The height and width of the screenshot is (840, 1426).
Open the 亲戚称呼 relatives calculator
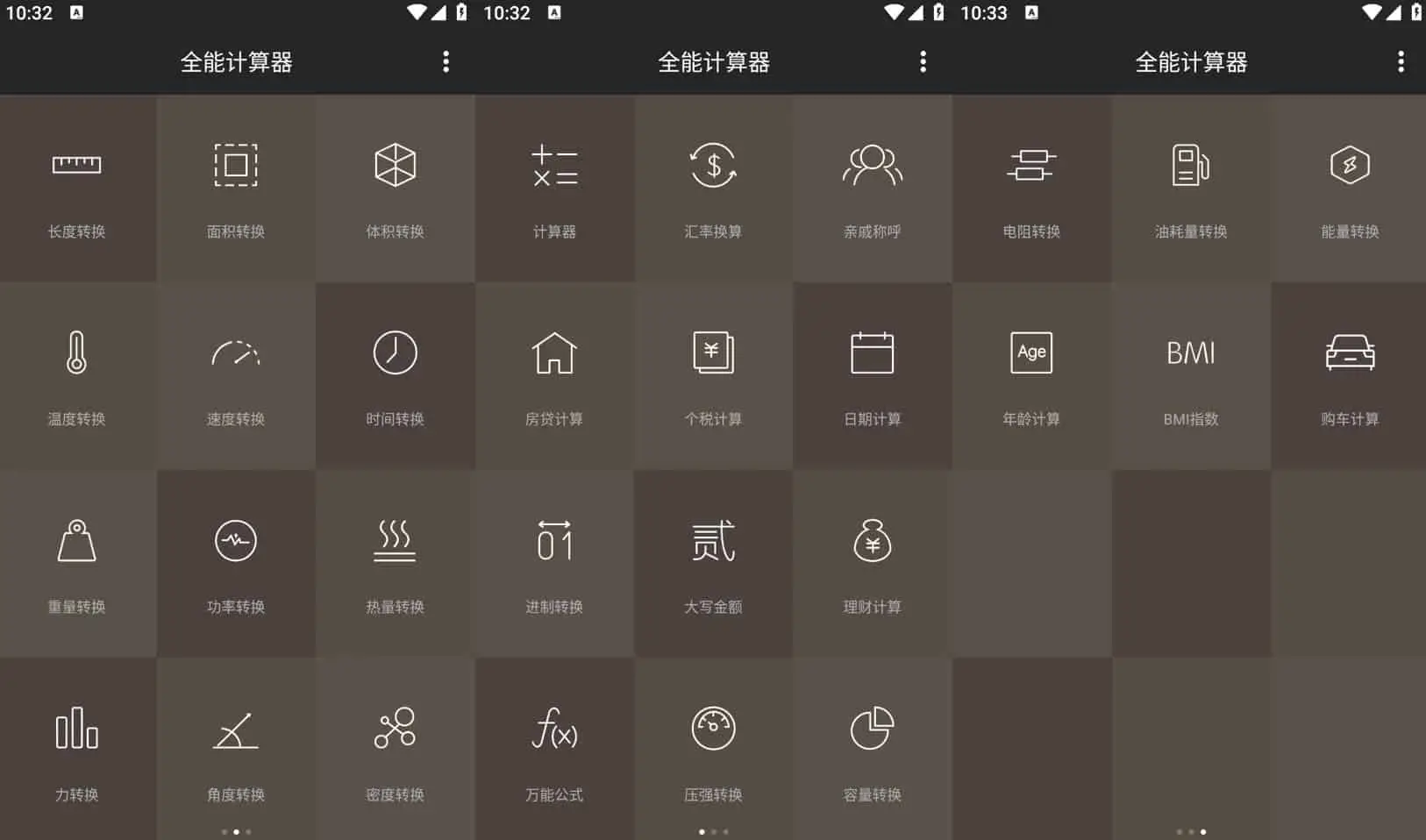(872, 189)
